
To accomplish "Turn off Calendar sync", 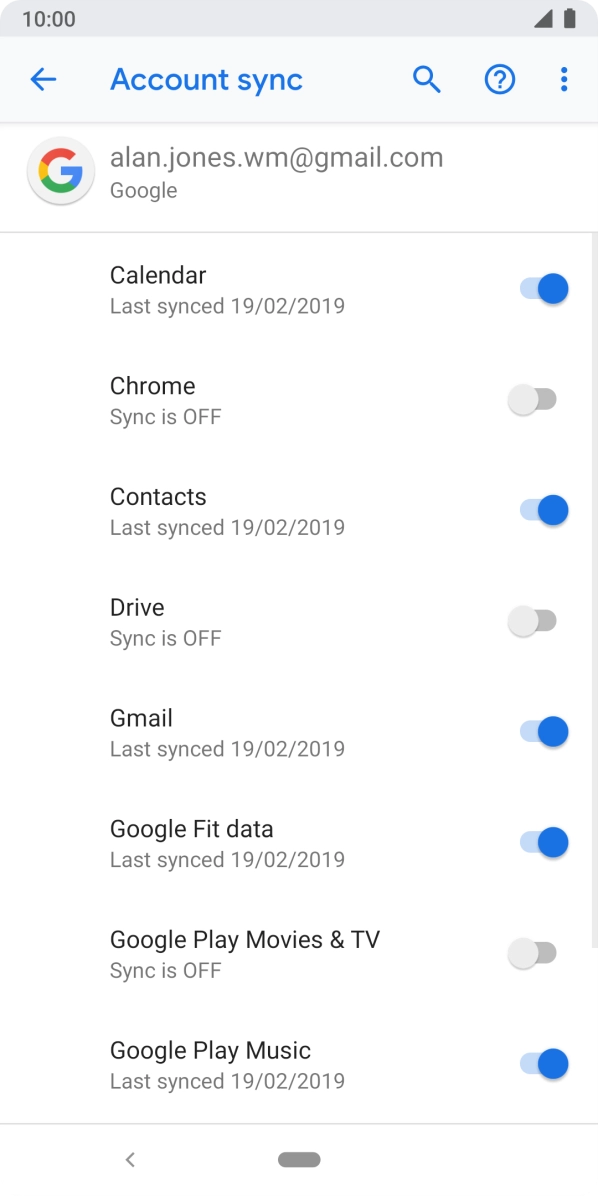I will (544, 289).
